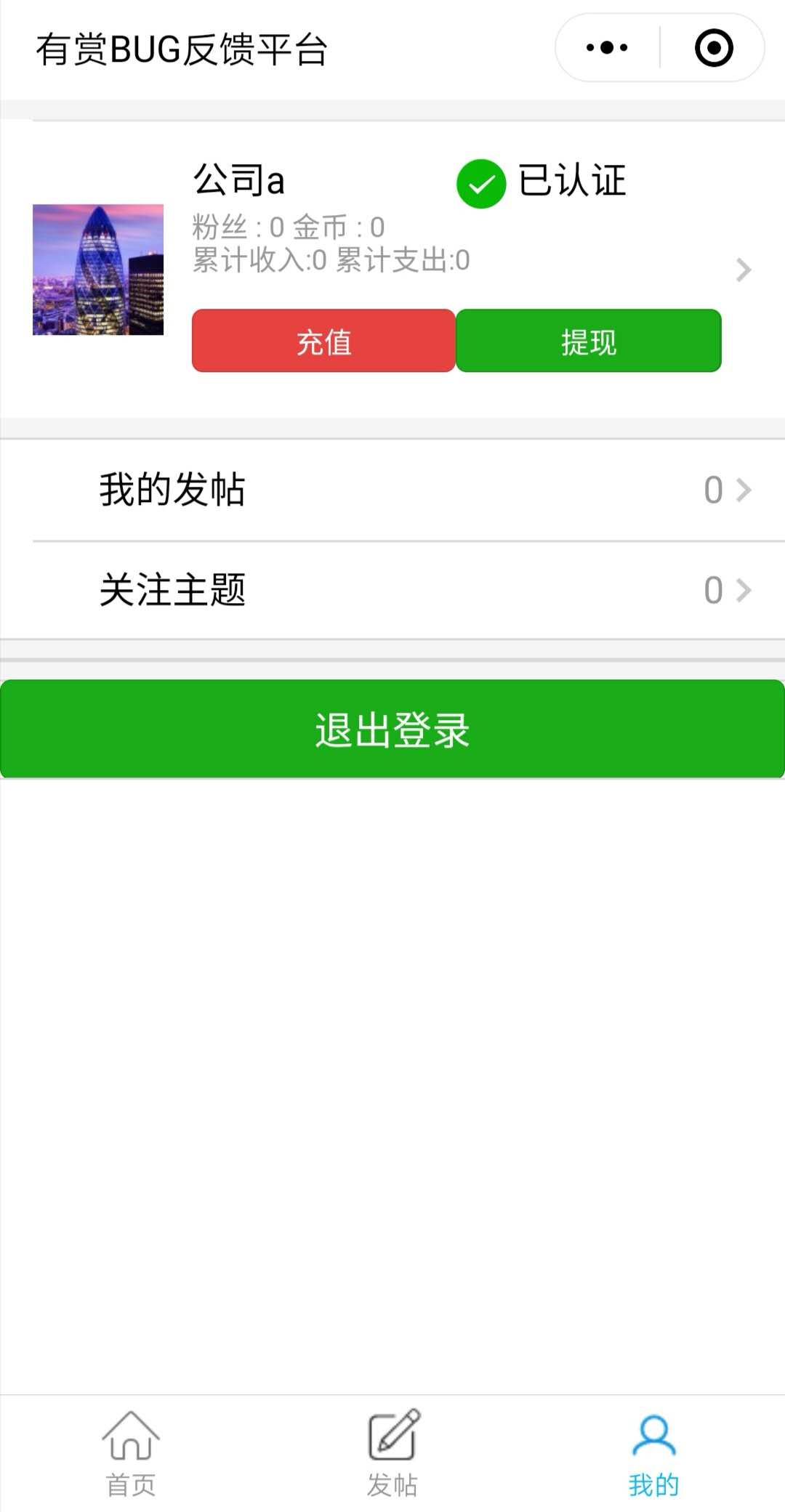This screenshot has width=785, height=1512.
Task: Switch to the 首页 tab
Action: click(x=131, y=1453)
